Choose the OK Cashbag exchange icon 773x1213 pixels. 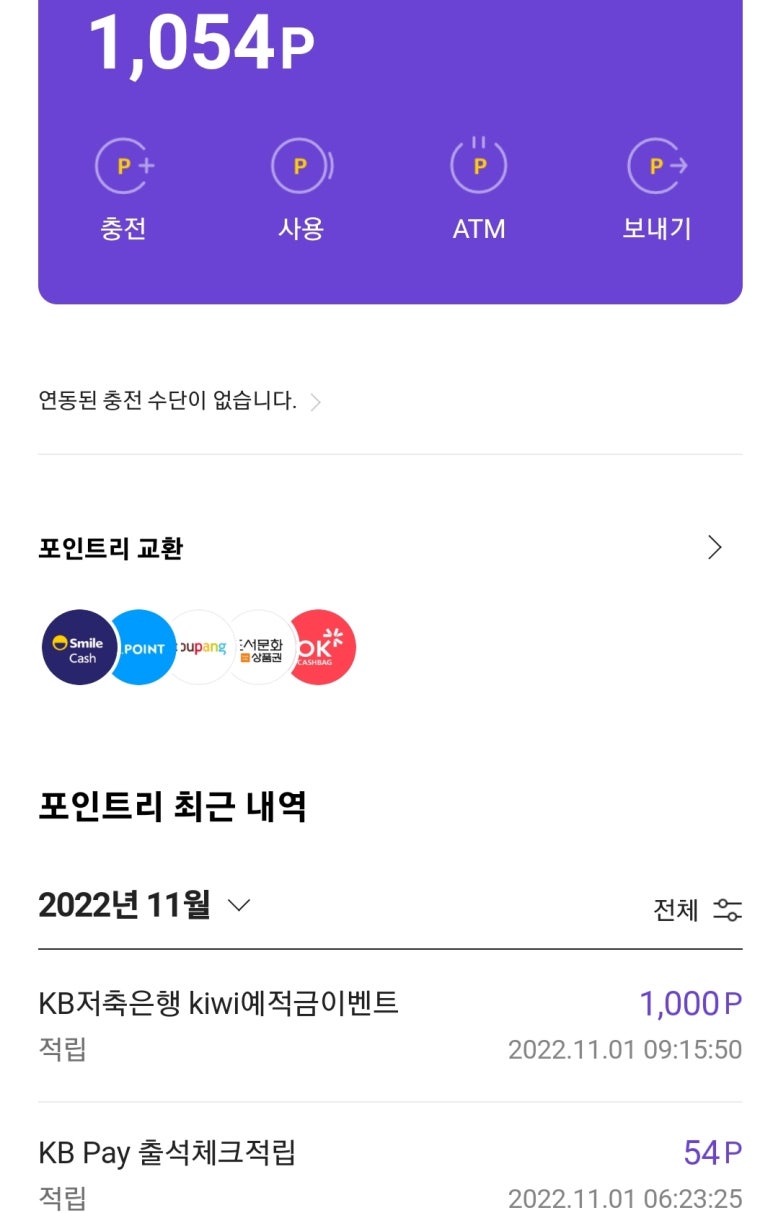pos(322,648)
